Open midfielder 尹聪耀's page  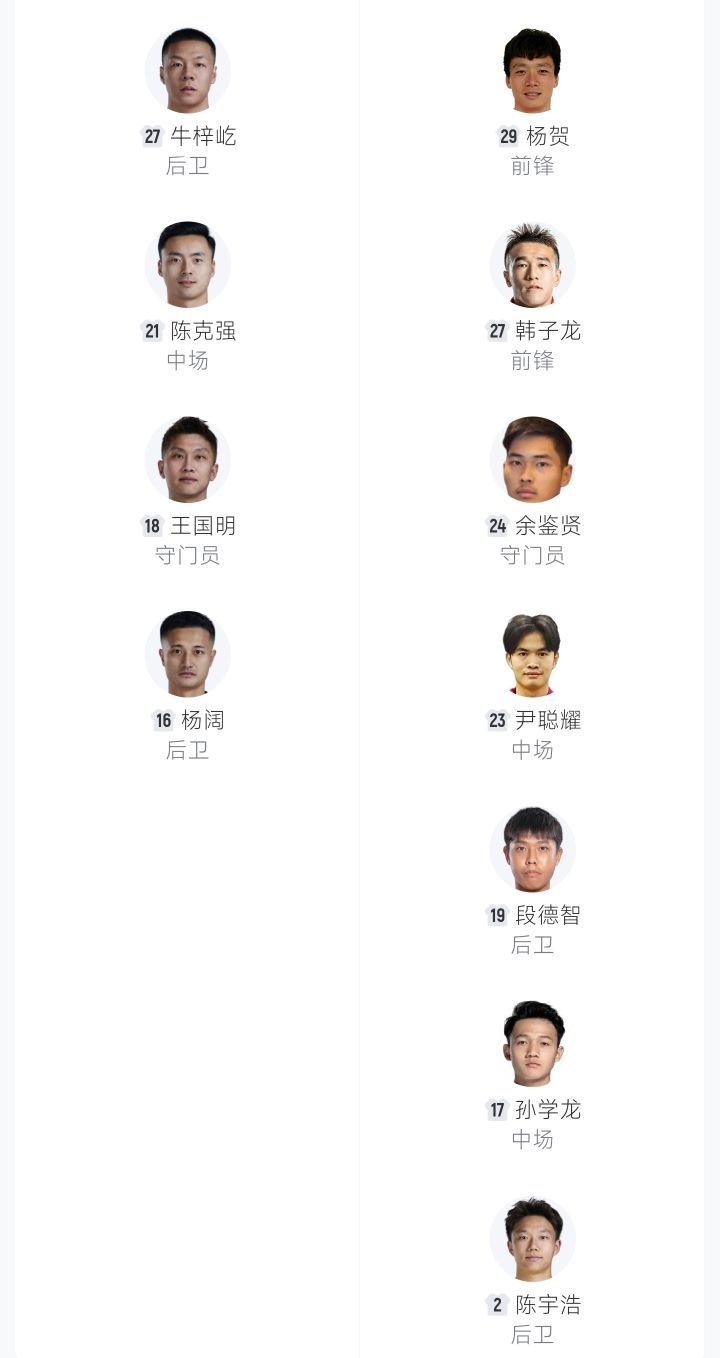click(533, 656)
